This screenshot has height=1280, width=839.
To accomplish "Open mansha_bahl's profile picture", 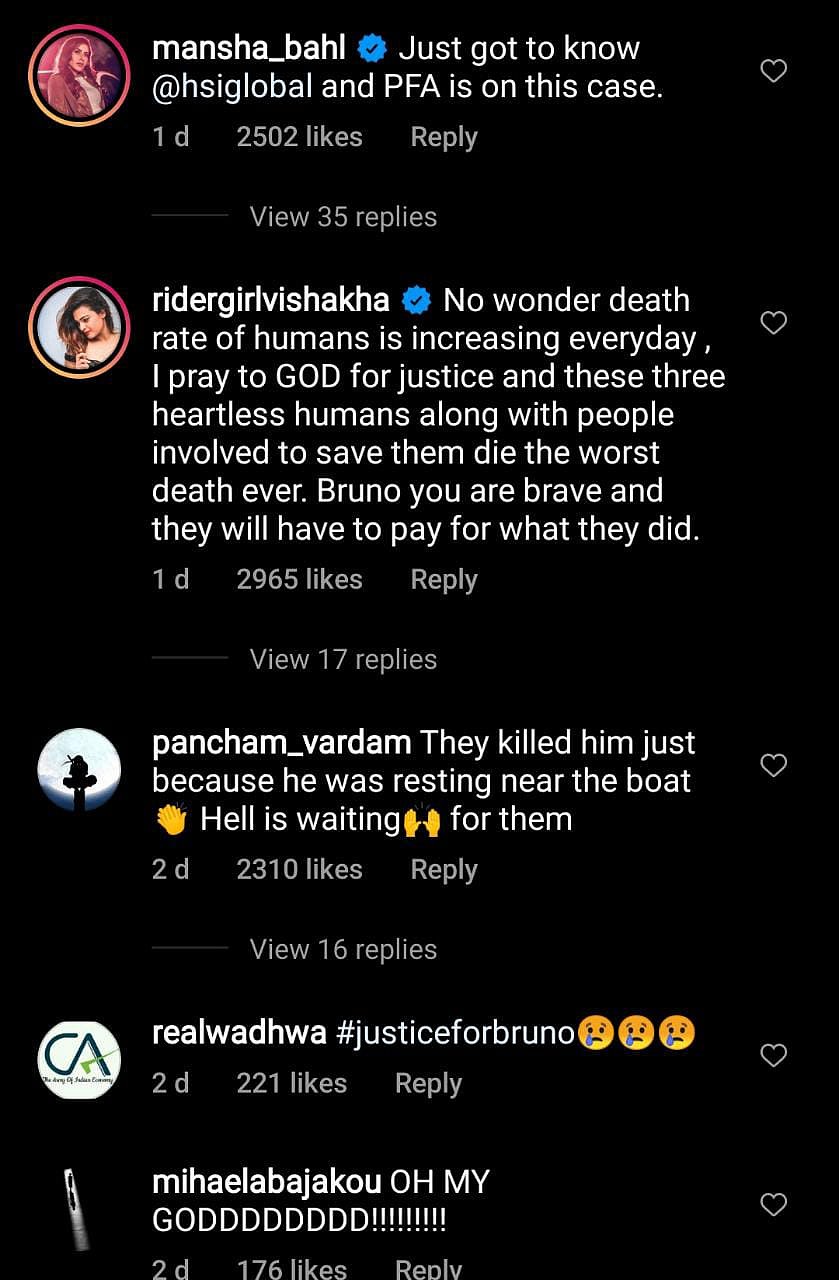I will tap(79, 77).
